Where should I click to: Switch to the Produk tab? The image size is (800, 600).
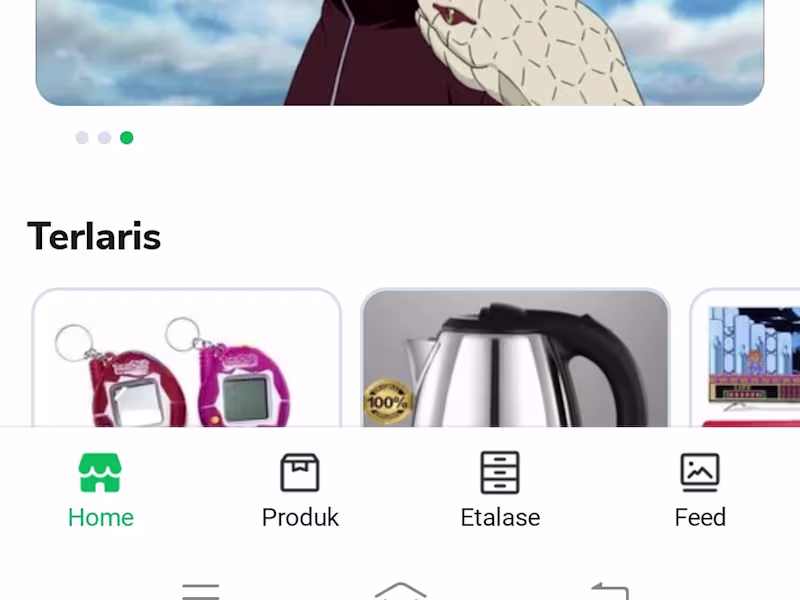coord(300,490)
